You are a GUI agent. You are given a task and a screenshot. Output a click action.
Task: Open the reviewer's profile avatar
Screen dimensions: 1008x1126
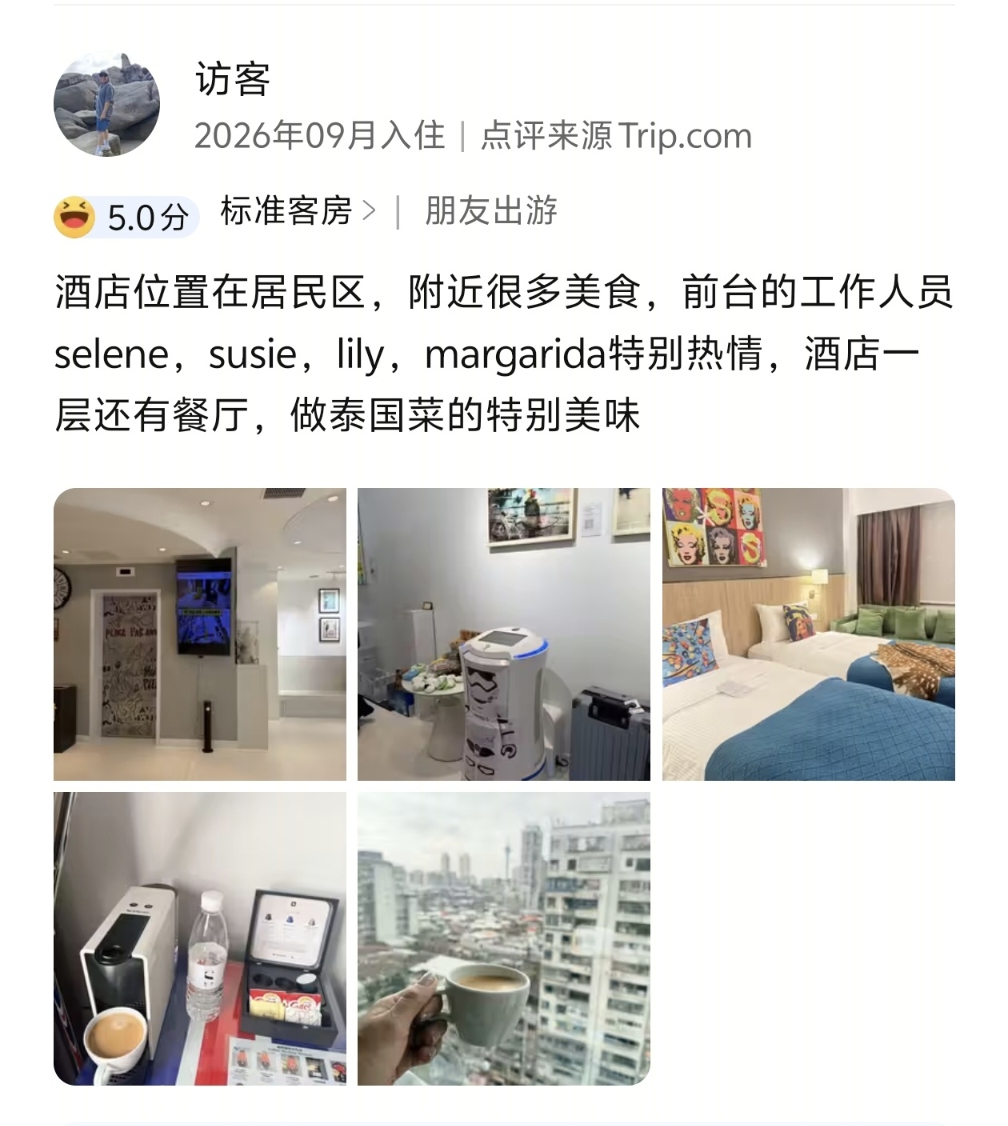106,104
